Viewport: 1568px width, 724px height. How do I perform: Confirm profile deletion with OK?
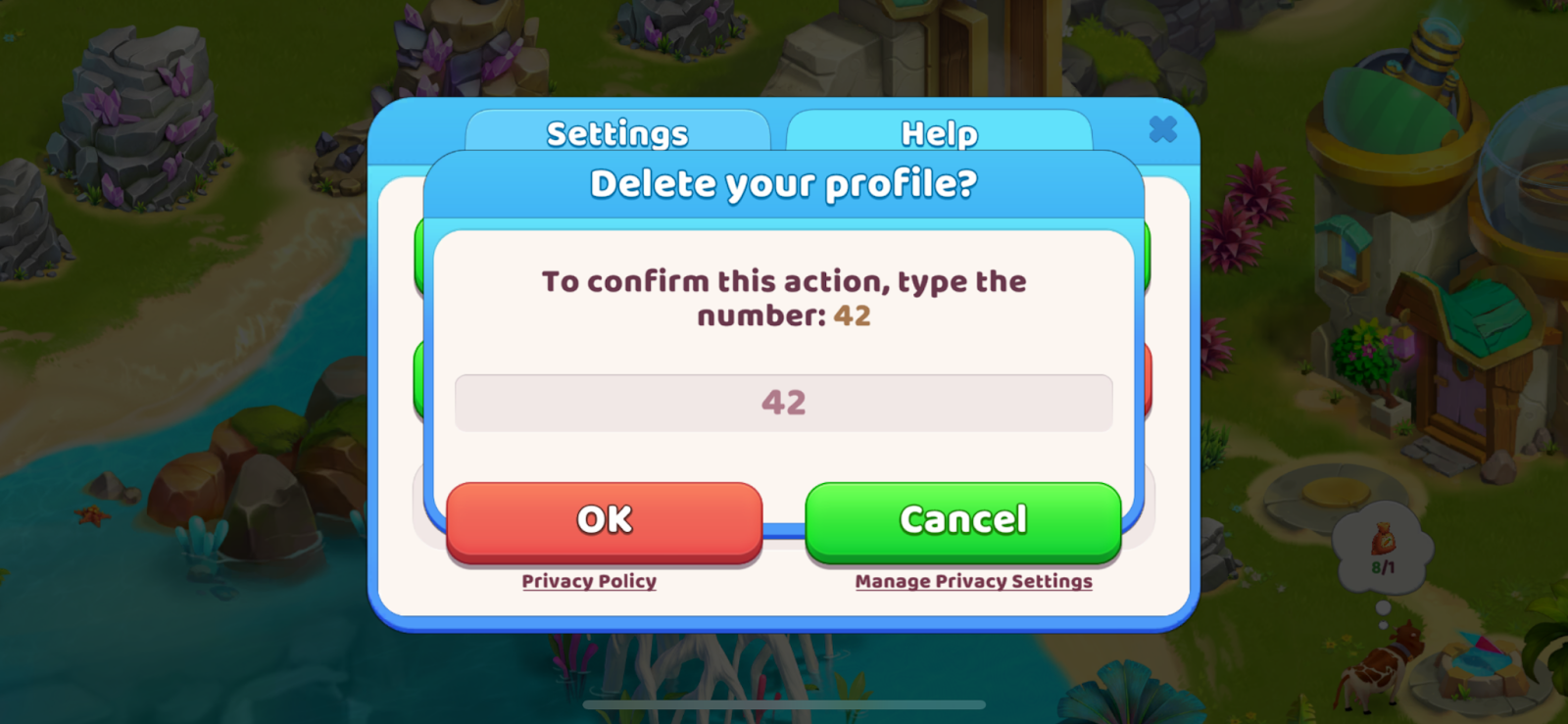[604, 520]
